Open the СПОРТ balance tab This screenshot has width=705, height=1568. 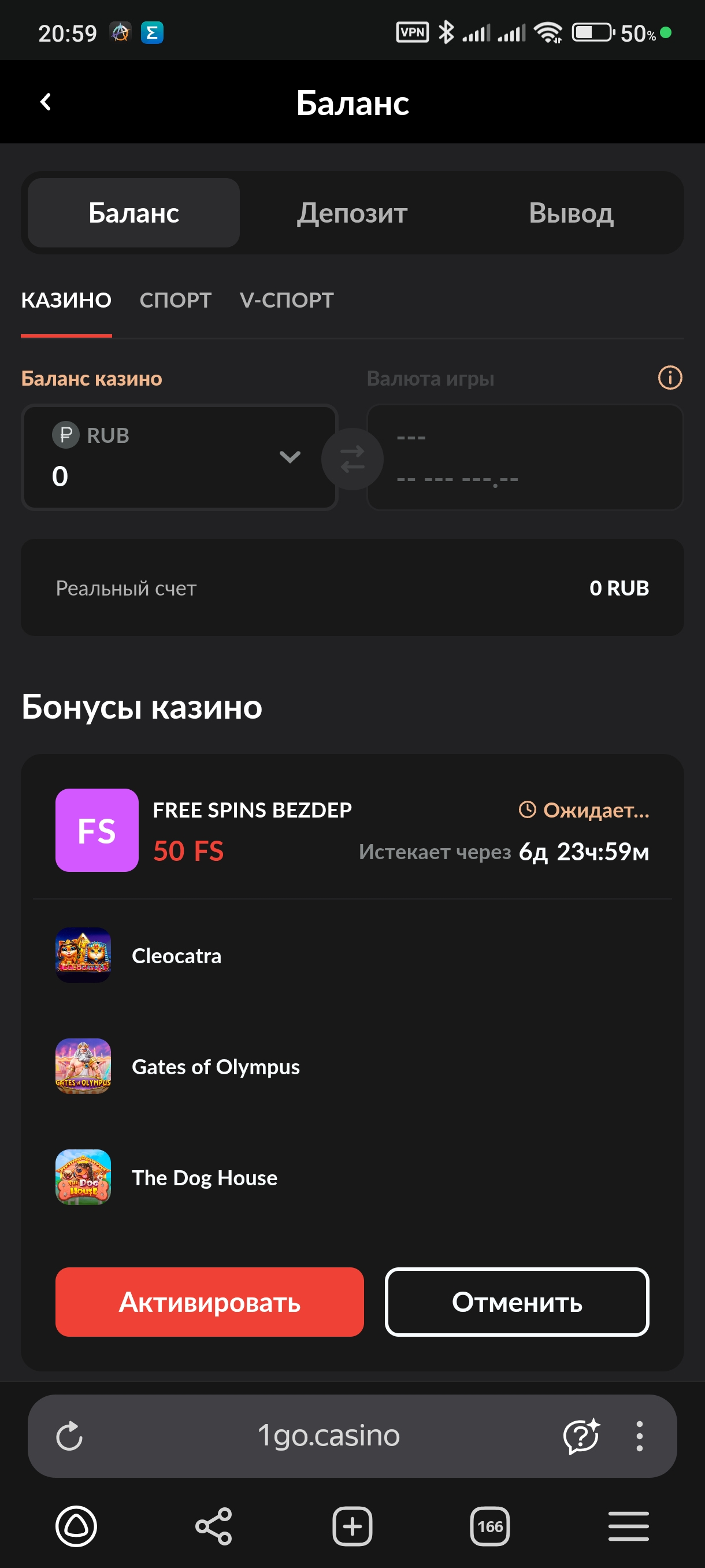coord(175,300)
